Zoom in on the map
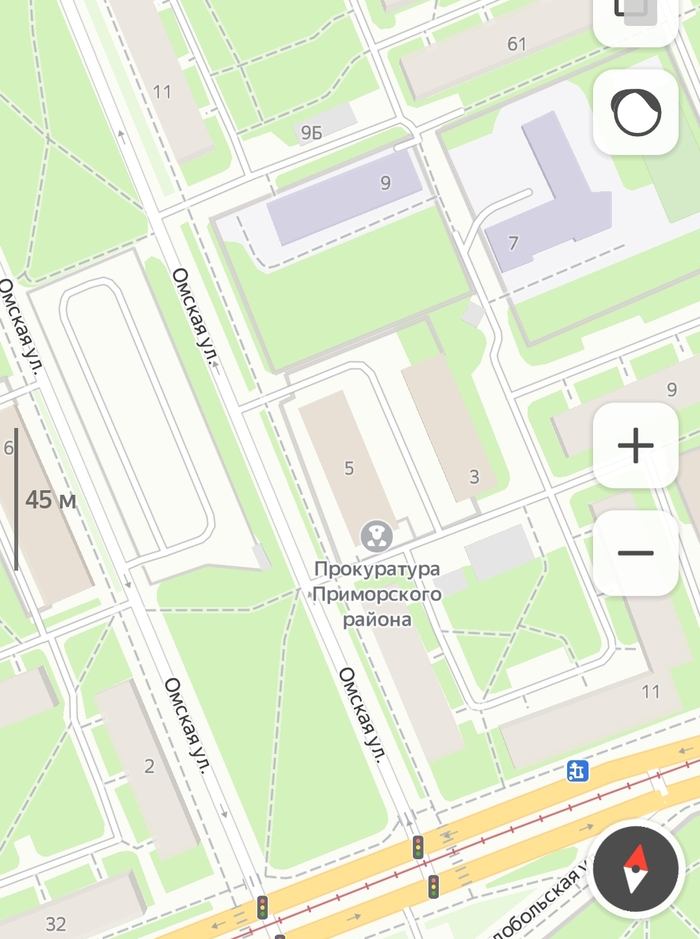700x939 pixels. tap(635, 446)
